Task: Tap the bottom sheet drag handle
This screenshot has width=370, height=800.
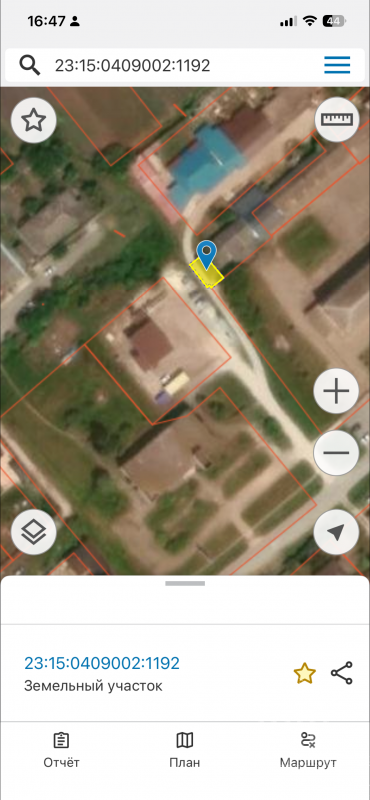Action: (185, 583)
